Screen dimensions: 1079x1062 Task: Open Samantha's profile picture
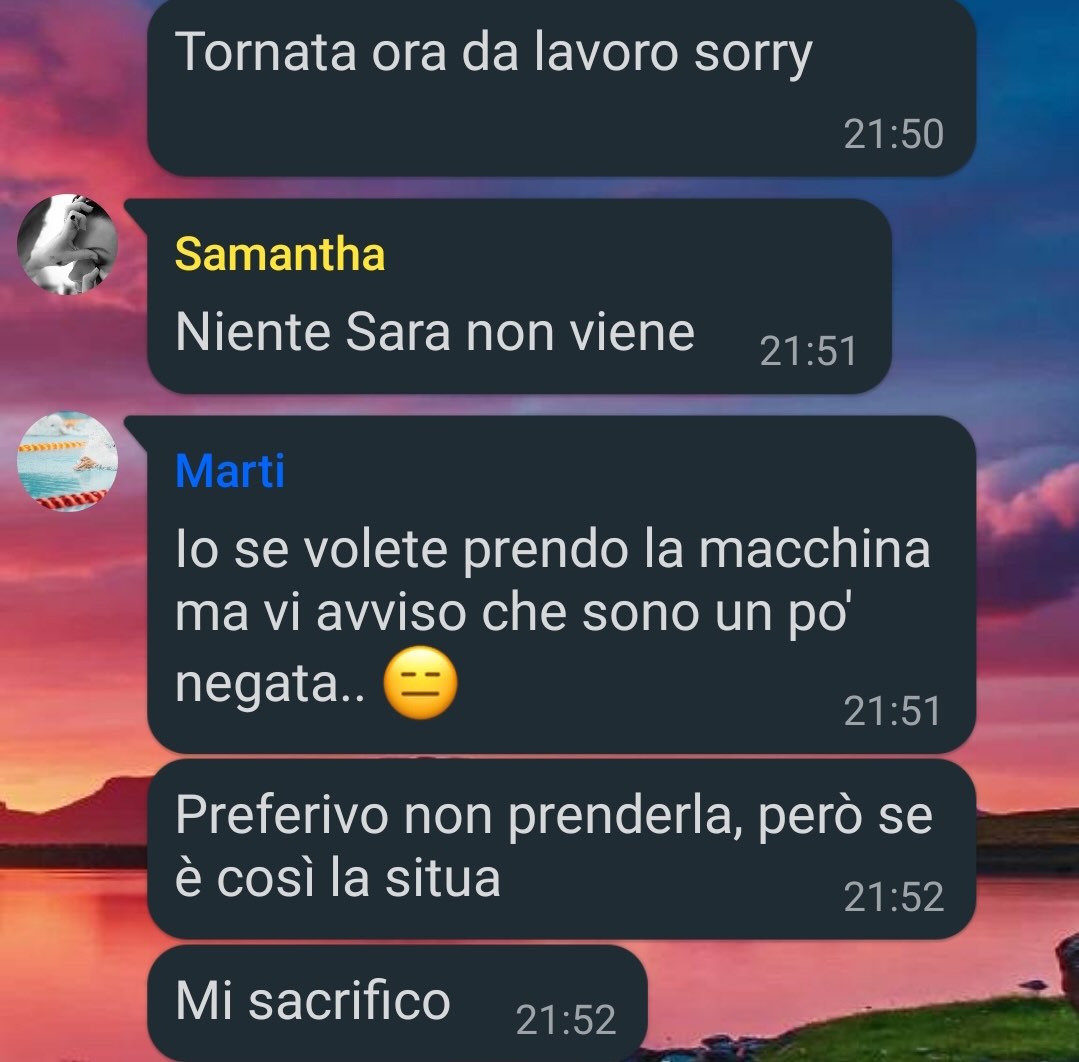point(68,245)
